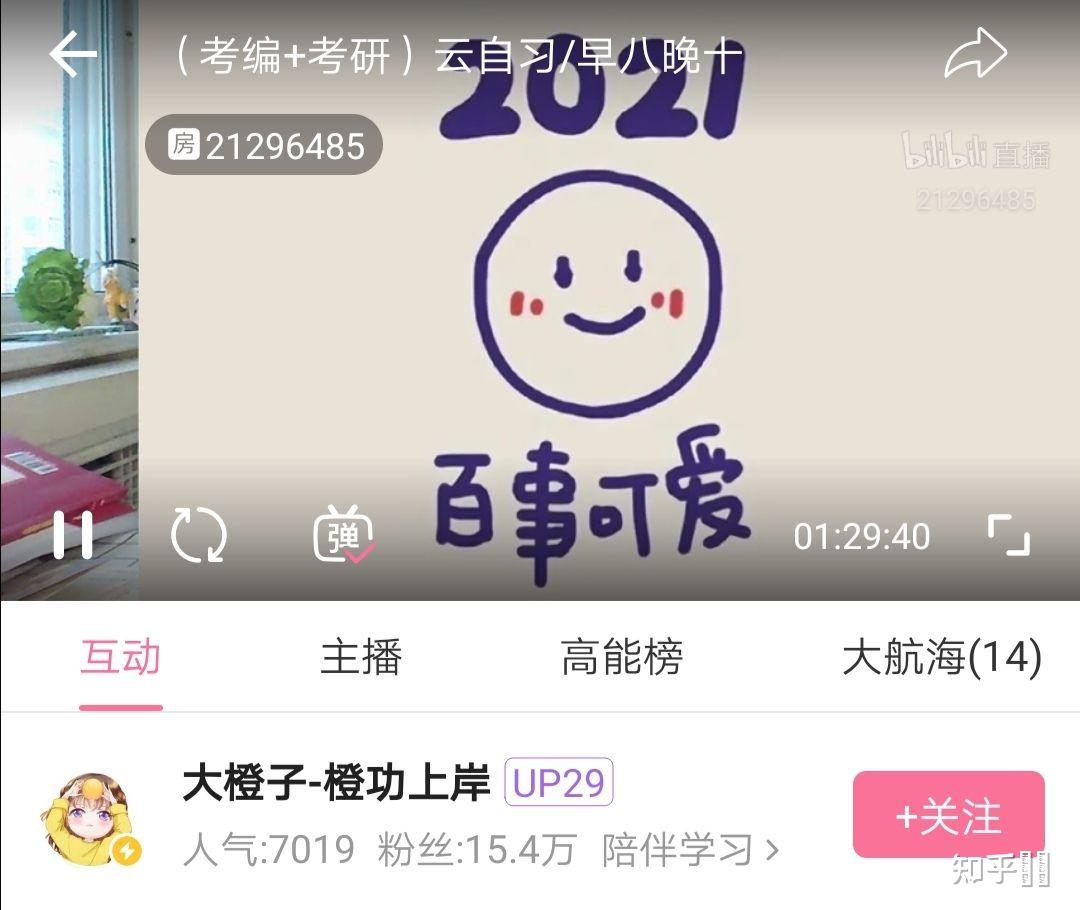Share this live stream
Viewport: 1080px width, 910px height.
(x=975, y=54)
